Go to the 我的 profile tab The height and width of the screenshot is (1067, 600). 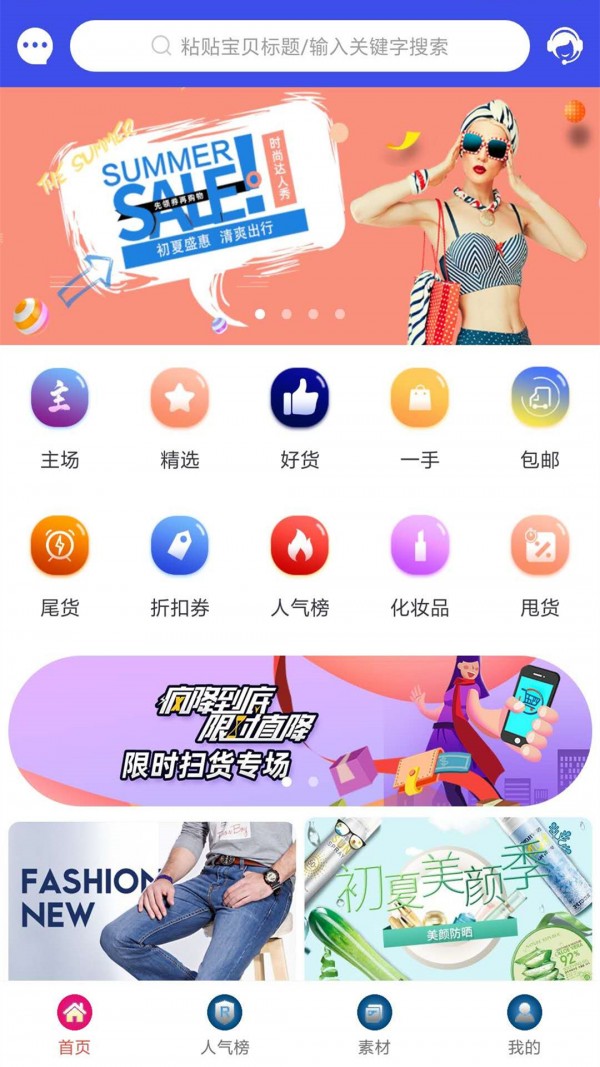coord(524,1024)
